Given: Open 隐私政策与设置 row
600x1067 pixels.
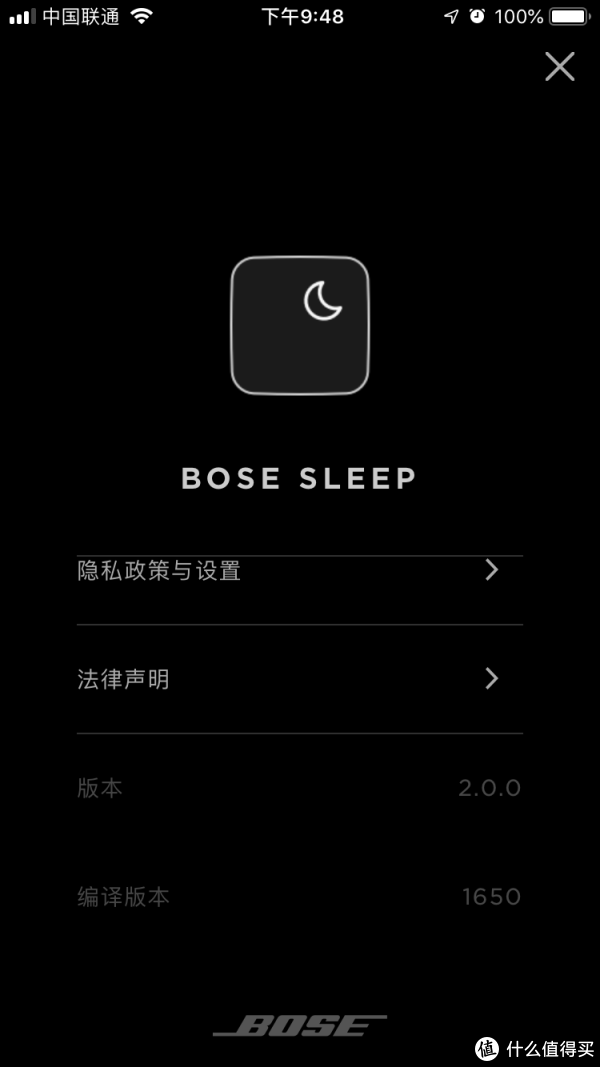Looking at the screenshot, I should (299, 571).
